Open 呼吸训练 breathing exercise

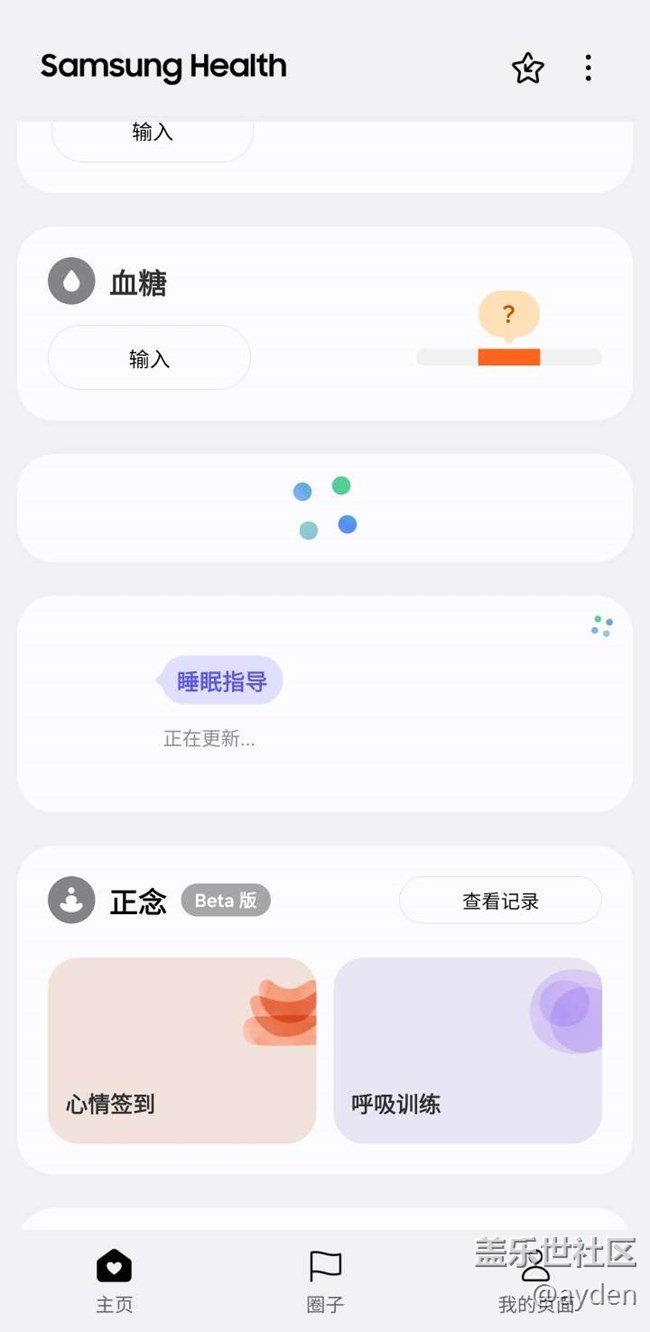pos(467,1050)
